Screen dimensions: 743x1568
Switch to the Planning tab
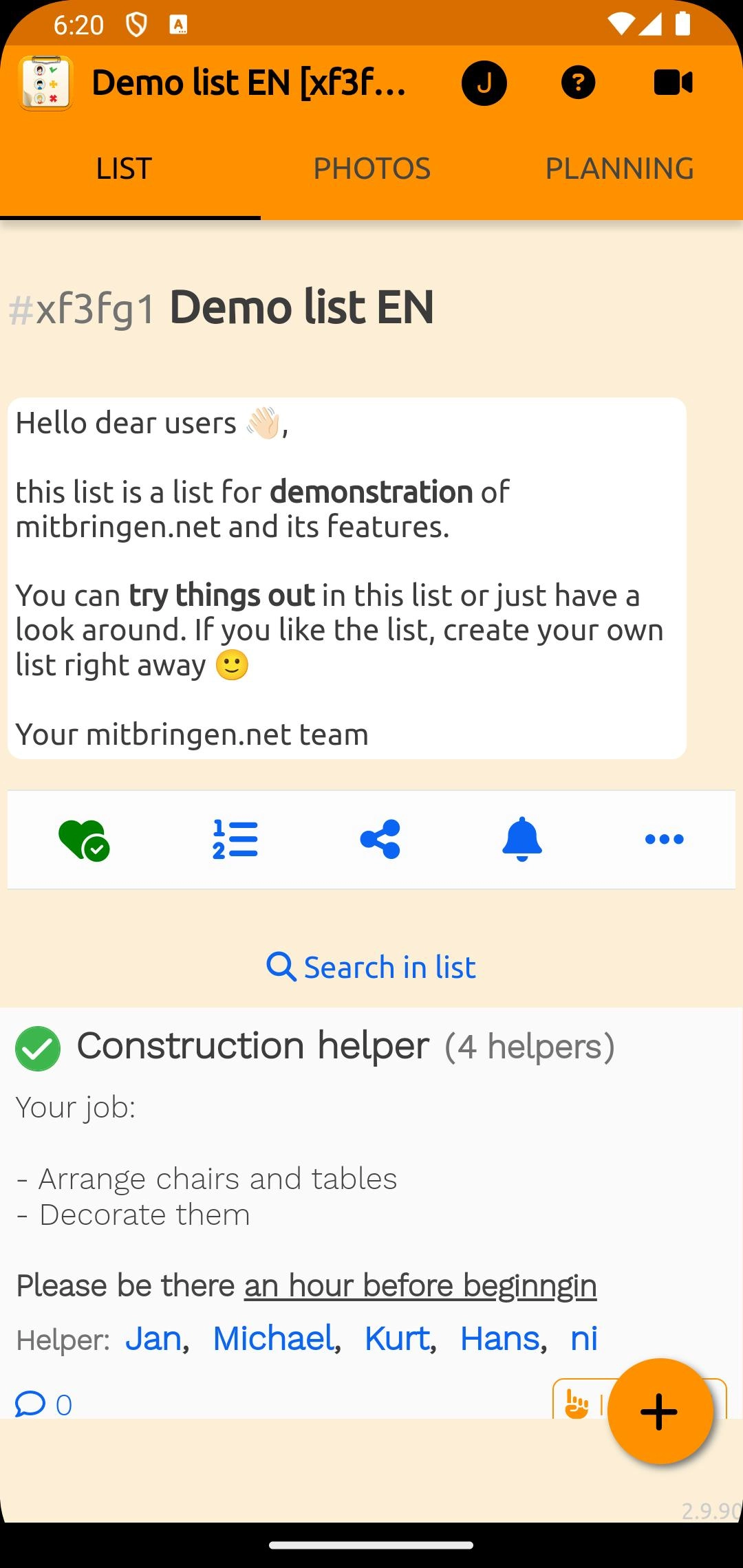(x=619, y=168)
